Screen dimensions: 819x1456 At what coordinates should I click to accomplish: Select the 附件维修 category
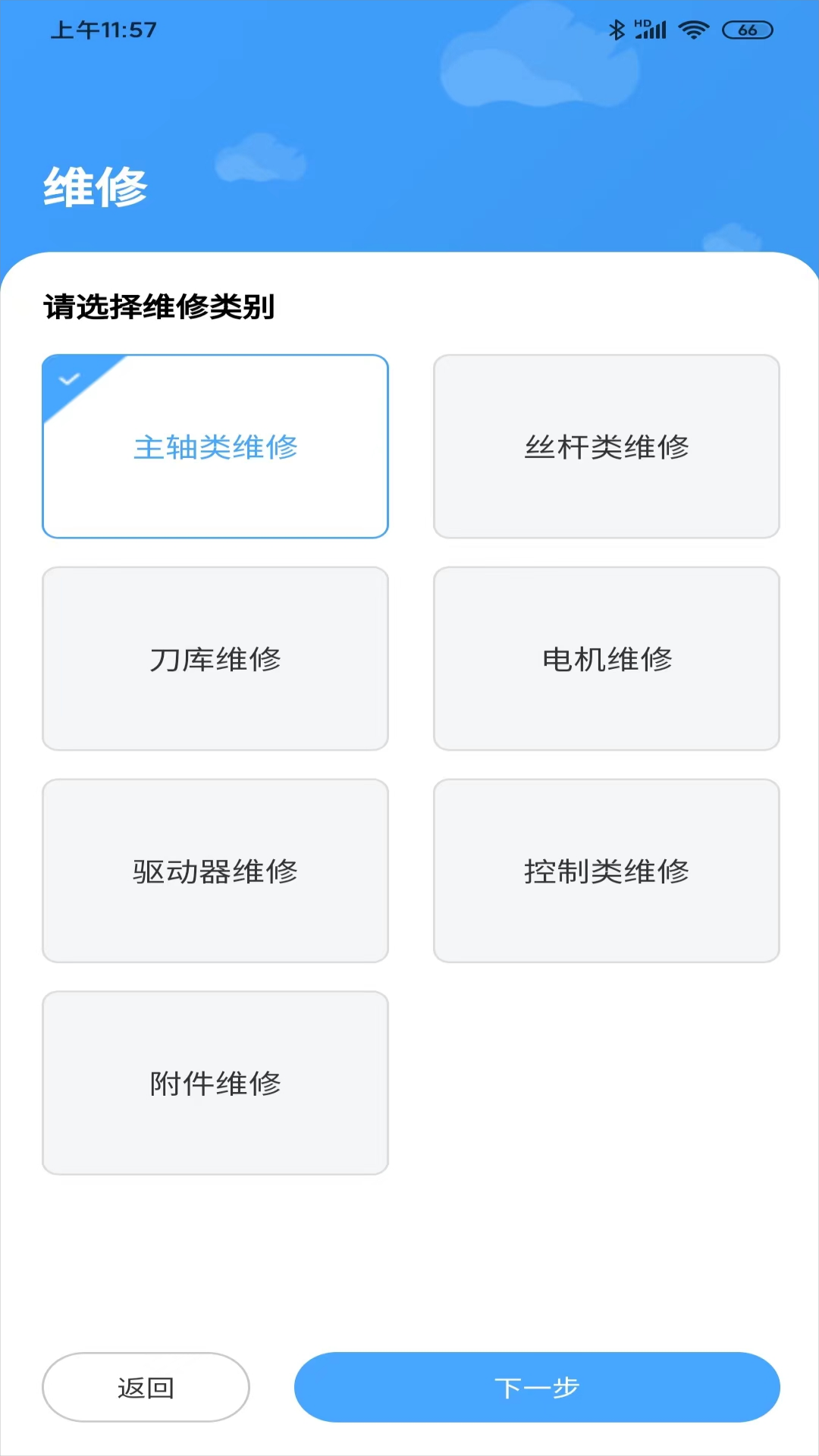pyautogui.click(x=215, y=1084)
